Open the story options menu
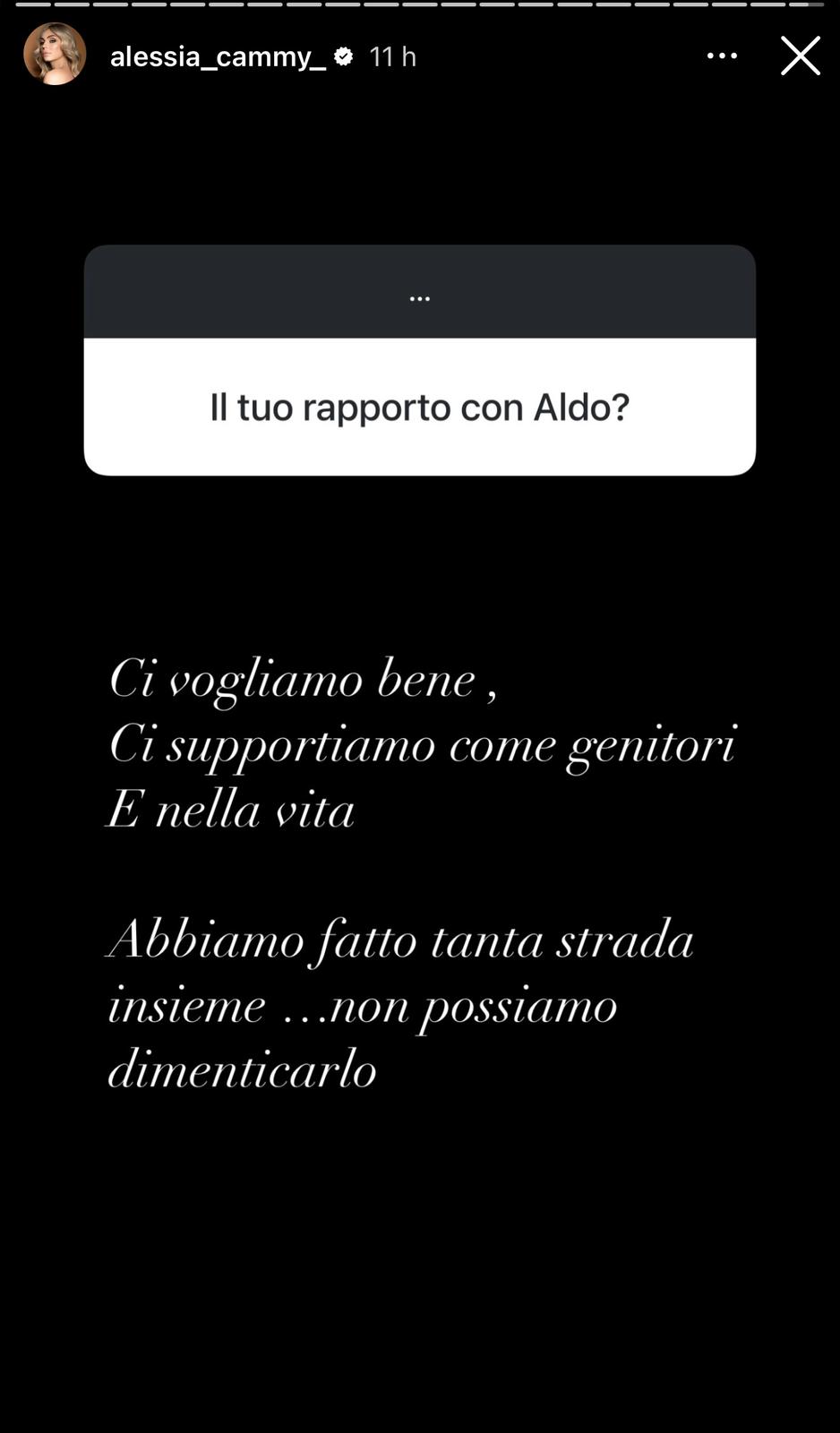Viewport: 840px width, 1433px height. (722, 56)
